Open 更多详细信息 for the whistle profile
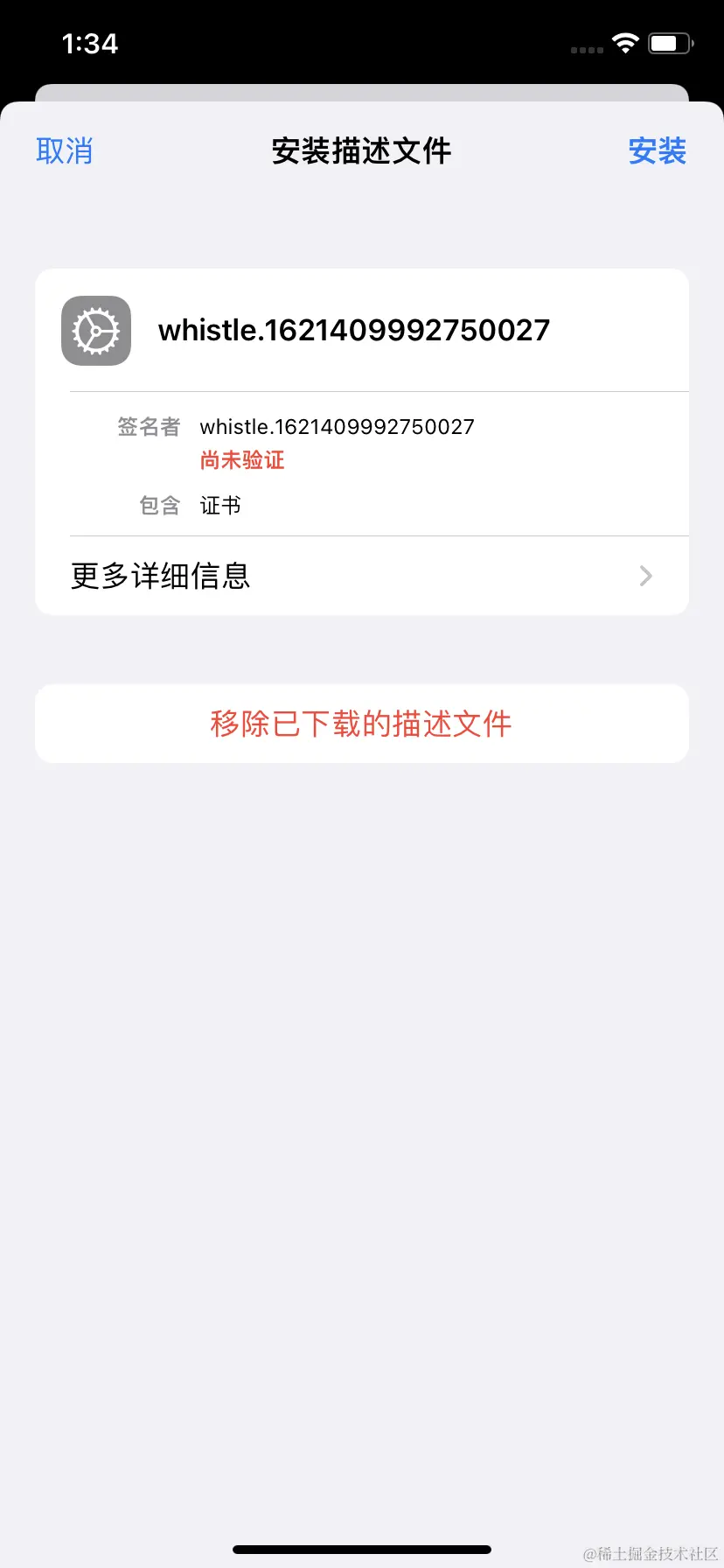 point(362,576)
